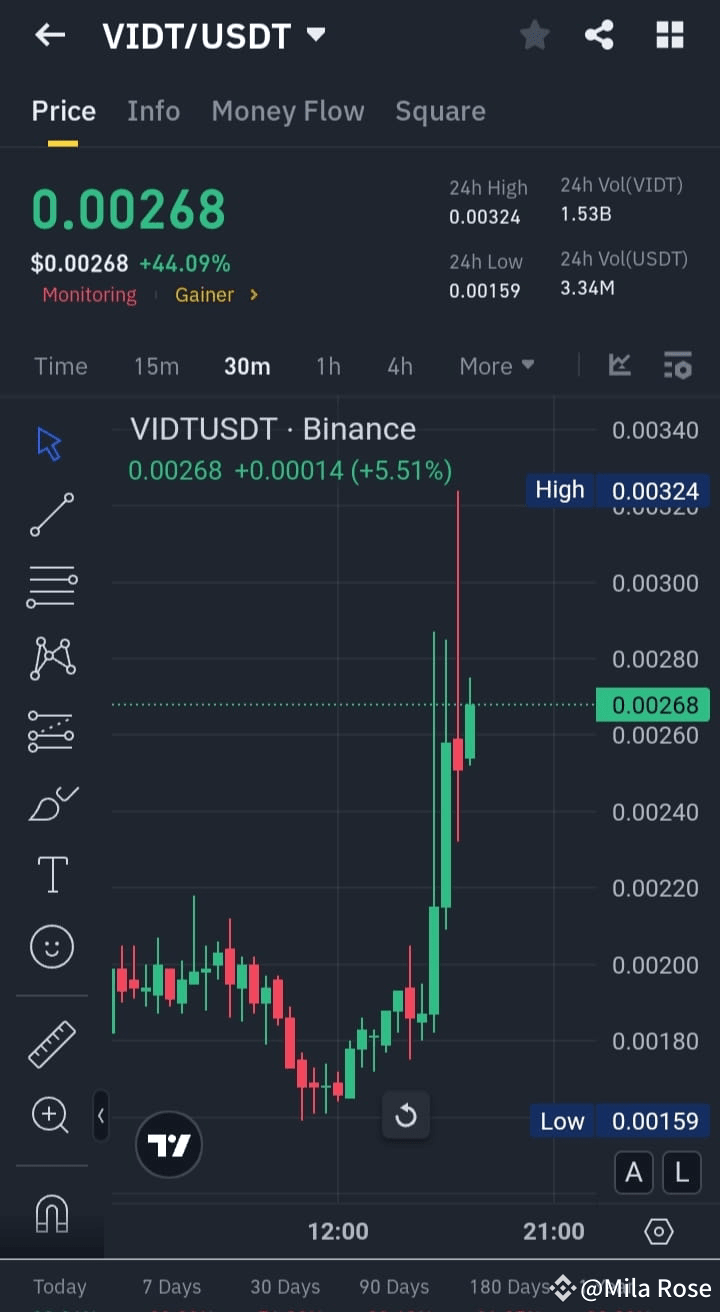Select the measure ruler tool

pos(51,1043)
